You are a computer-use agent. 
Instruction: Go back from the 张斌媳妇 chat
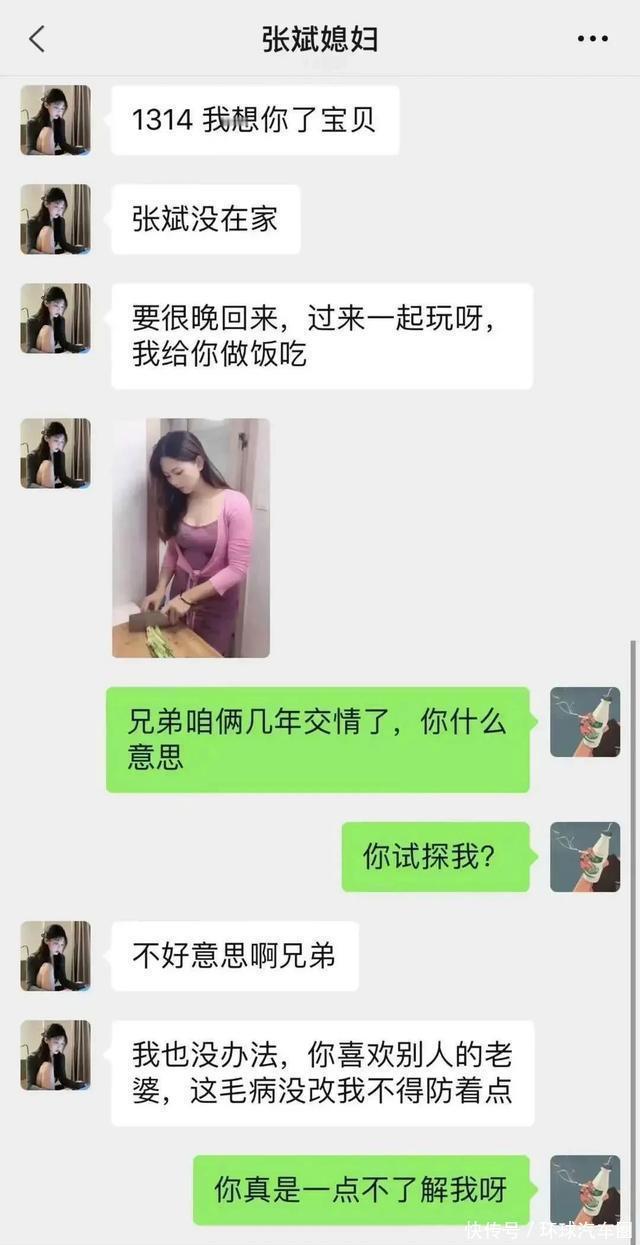click(x=37, y=39)
